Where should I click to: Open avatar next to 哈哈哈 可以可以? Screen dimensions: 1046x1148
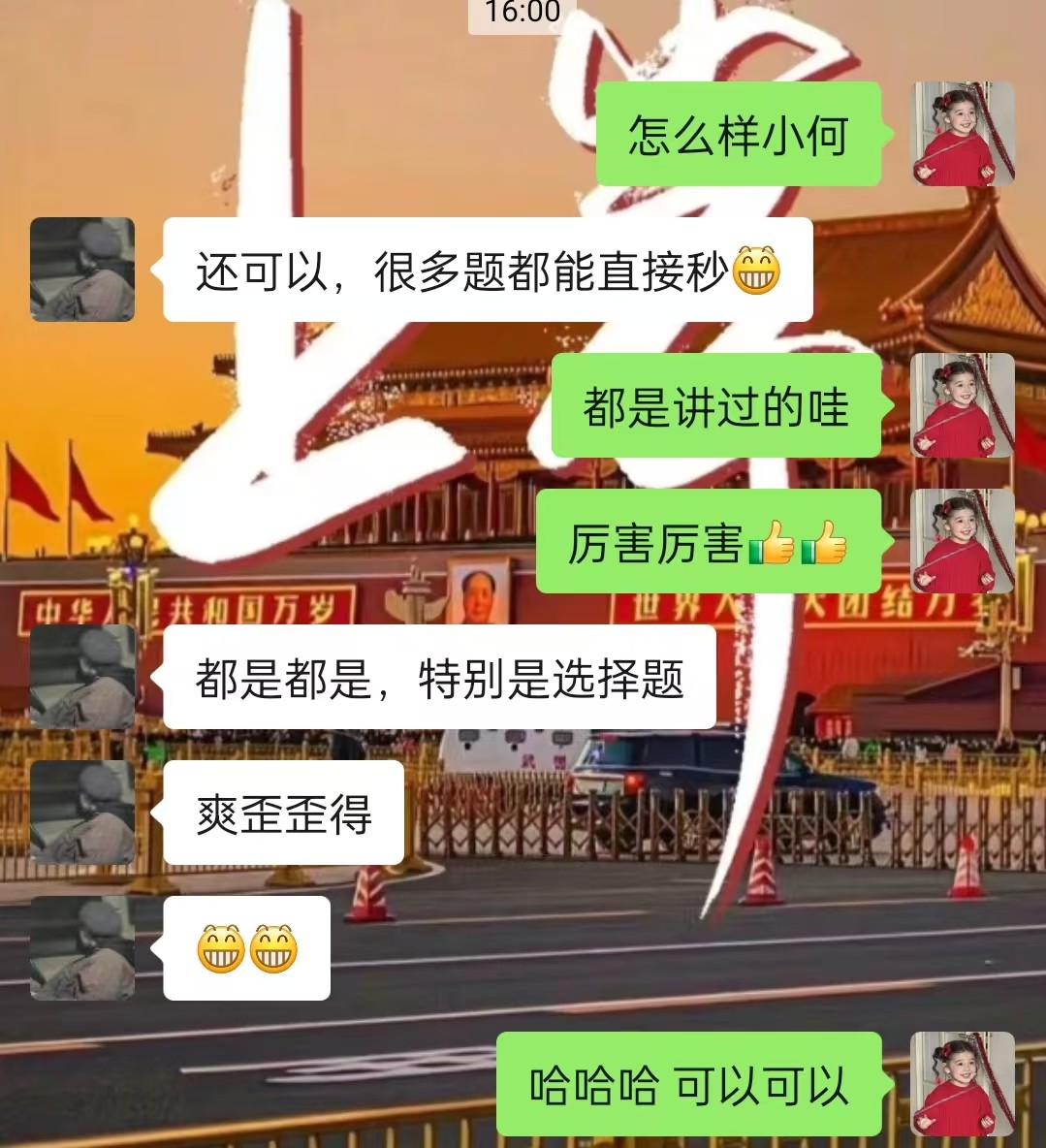click(x=963, y=1084)
